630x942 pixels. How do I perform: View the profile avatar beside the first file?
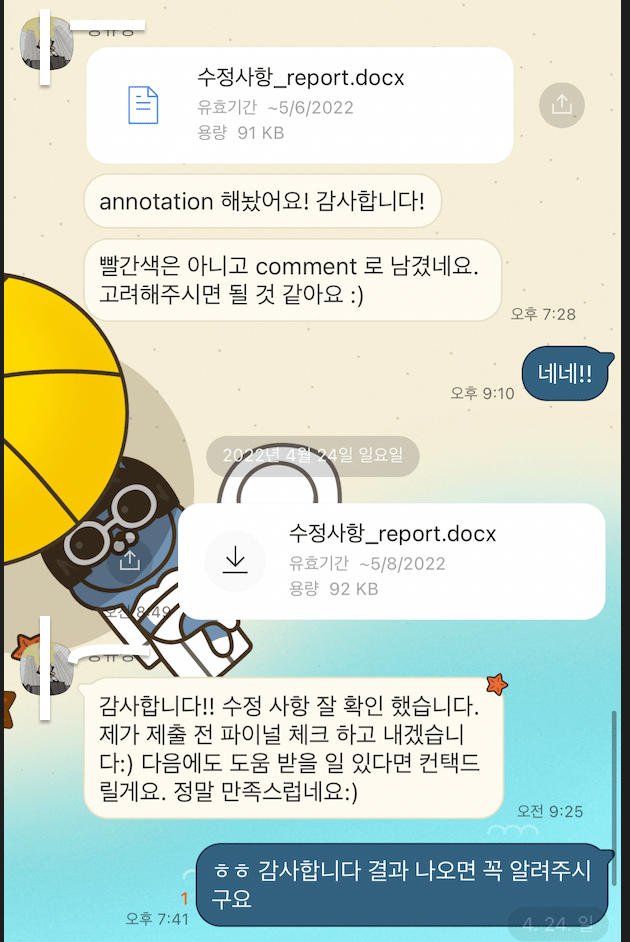pos(47,44)
